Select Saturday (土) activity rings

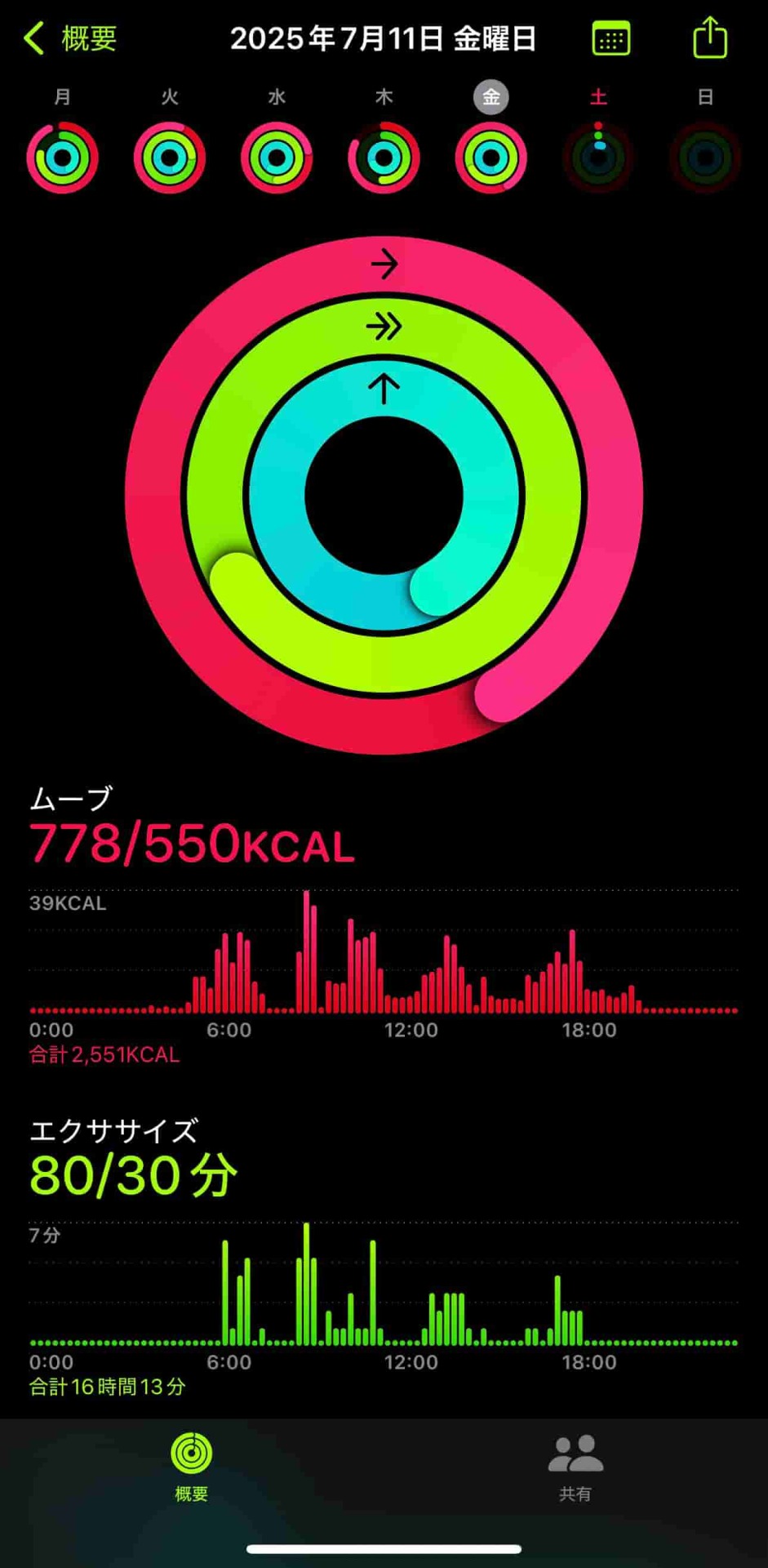pyautogui.click(x=598, y=157)
